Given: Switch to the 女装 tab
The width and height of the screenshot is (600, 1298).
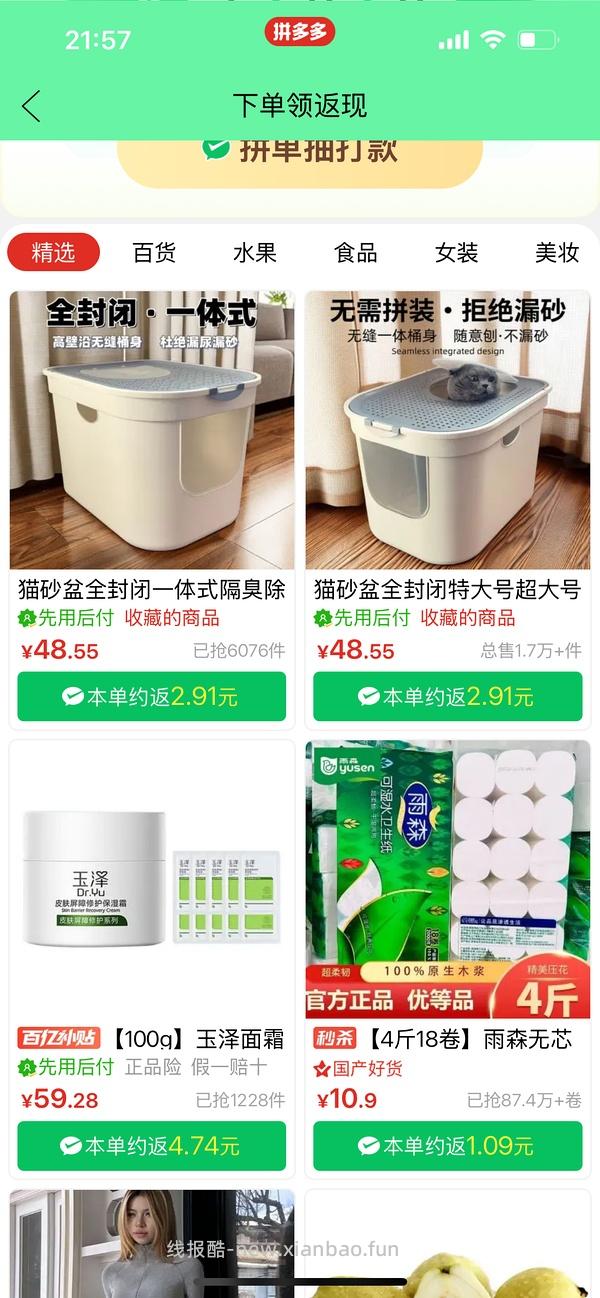Looking at the screenshot, I should pyautogui.click(x=457, y=253).
